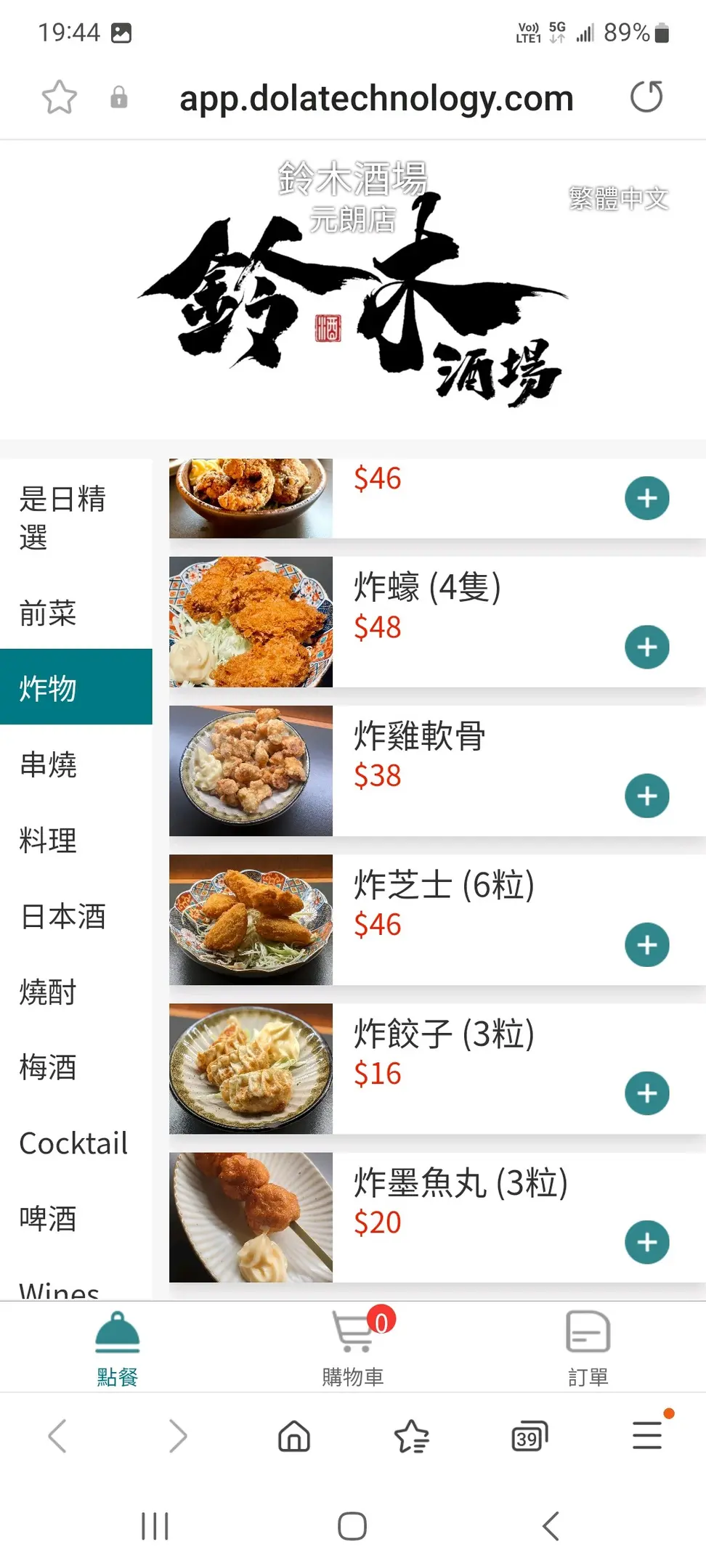This screenshot has width=706, height=1568.
Task: Add 炸雞軟骨 to the cart
Action: [x=646, y=796]
